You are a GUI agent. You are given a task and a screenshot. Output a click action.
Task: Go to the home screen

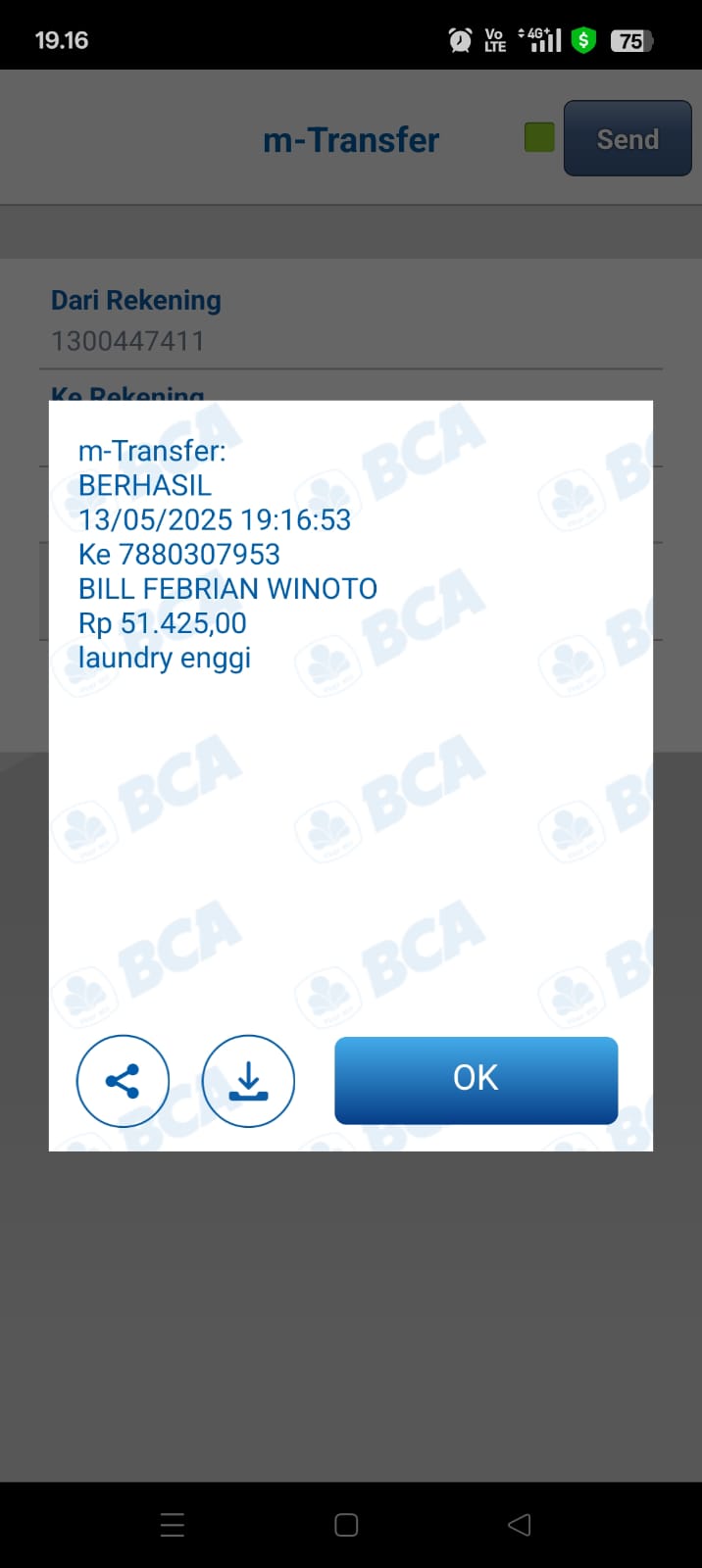tap(346, 1524)
